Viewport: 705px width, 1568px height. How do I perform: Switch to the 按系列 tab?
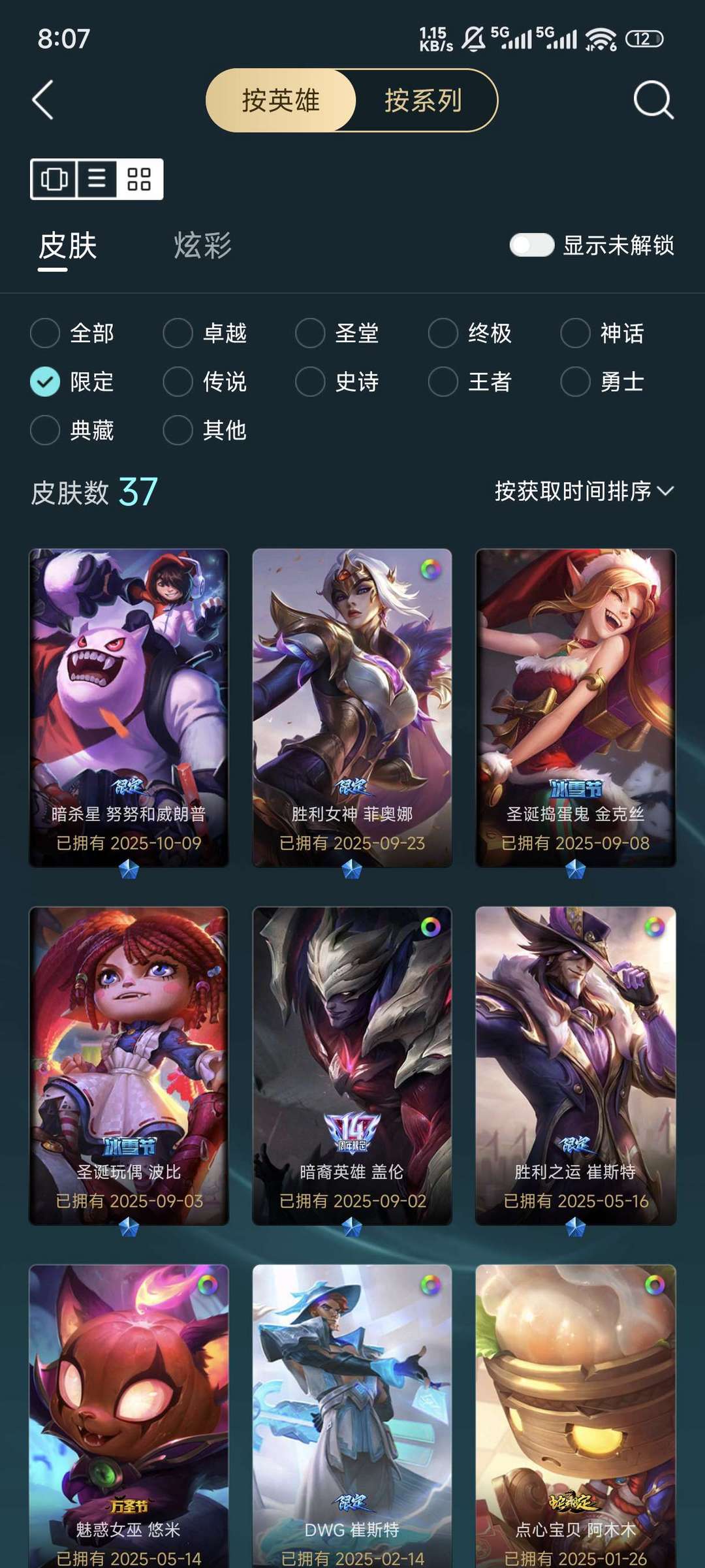click(x=422, y=101)
